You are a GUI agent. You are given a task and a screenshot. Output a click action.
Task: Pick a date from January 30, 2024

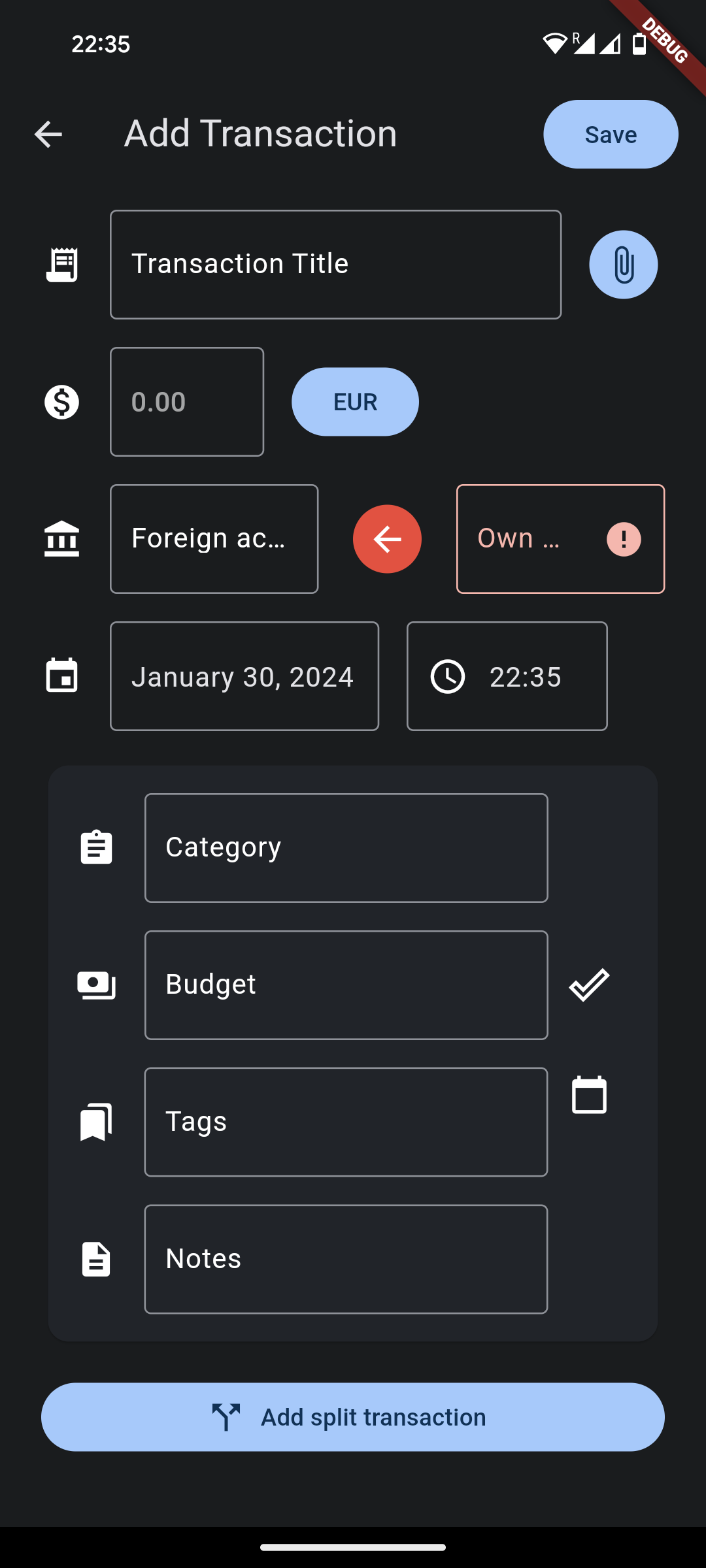[244, 676]
